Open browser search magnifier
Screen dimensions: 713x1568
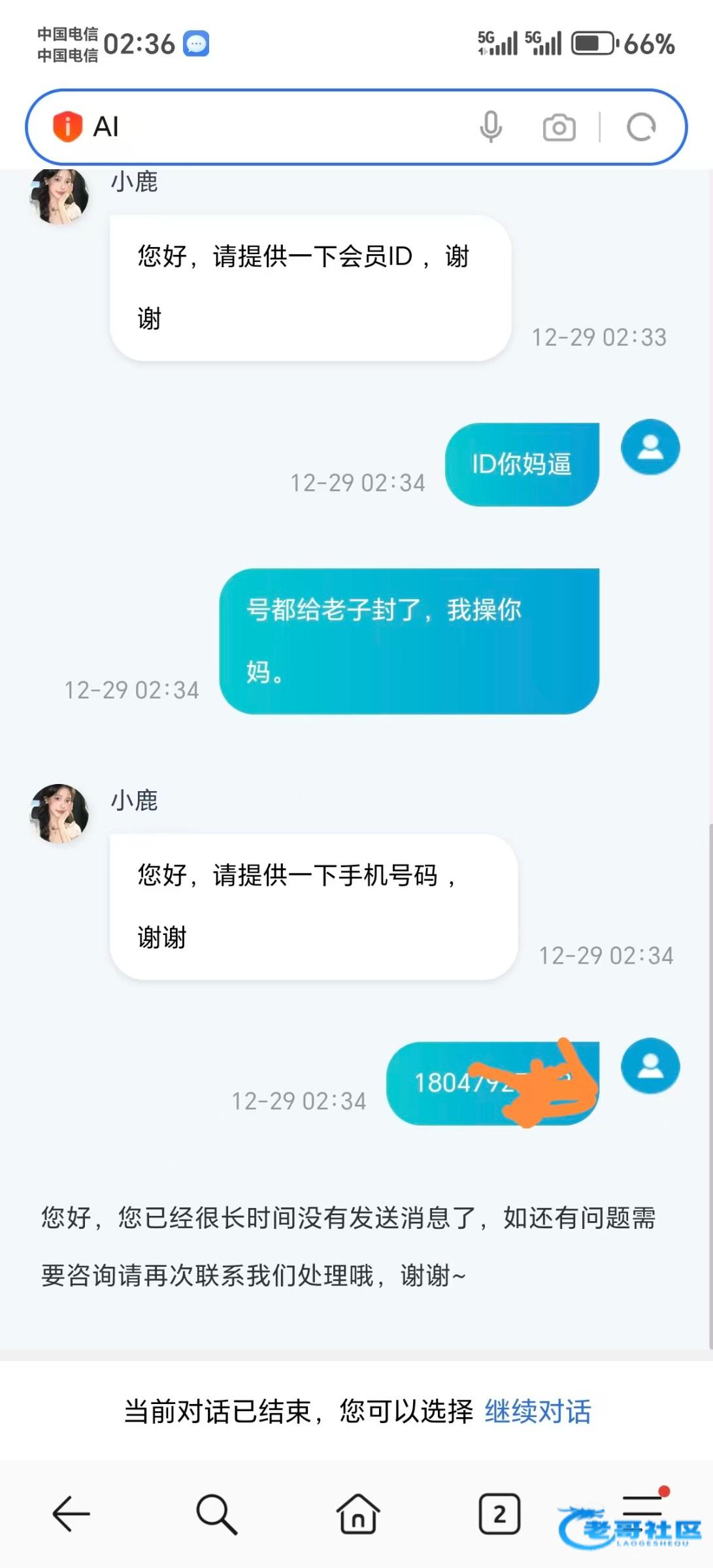(216, 1513)
